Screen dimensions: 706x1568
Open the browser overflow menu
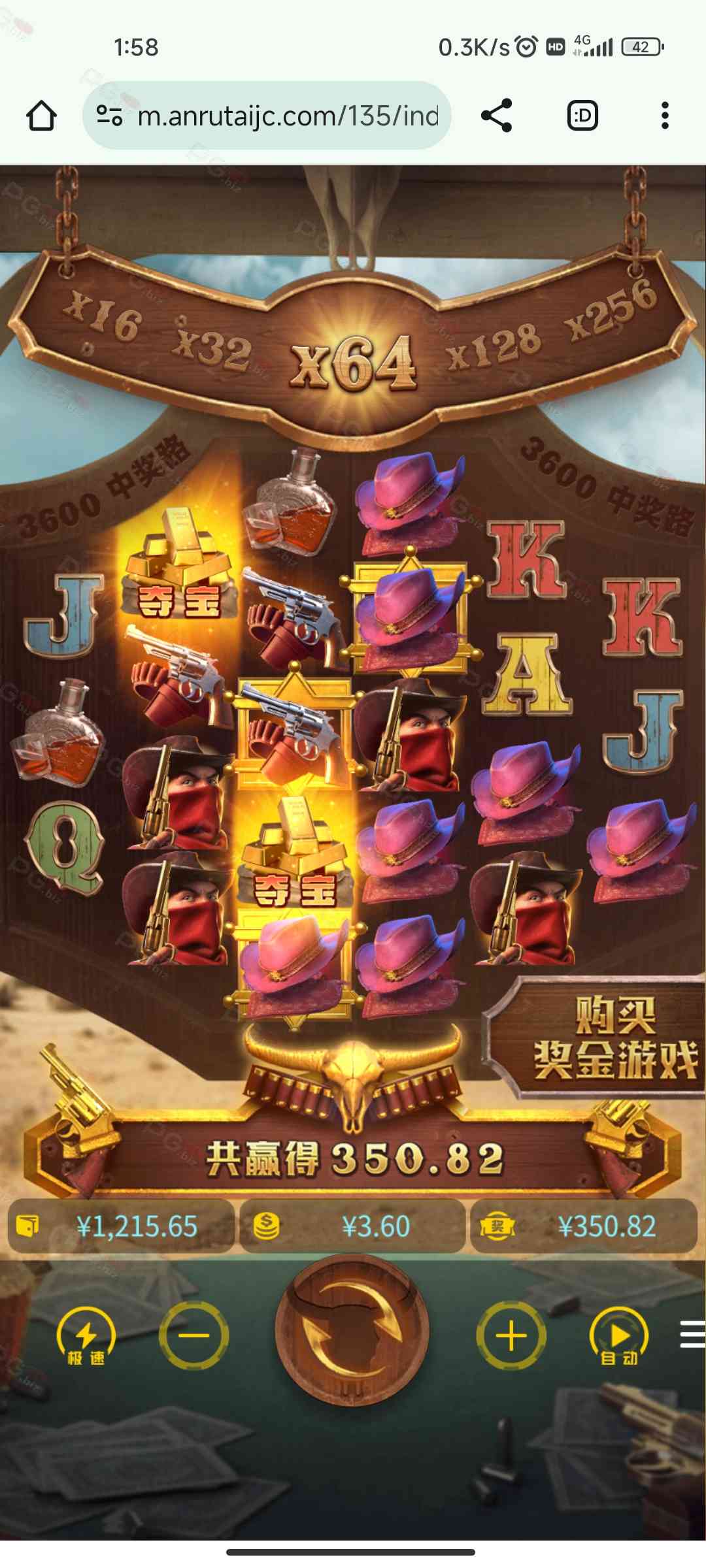(x=665, y=116)
